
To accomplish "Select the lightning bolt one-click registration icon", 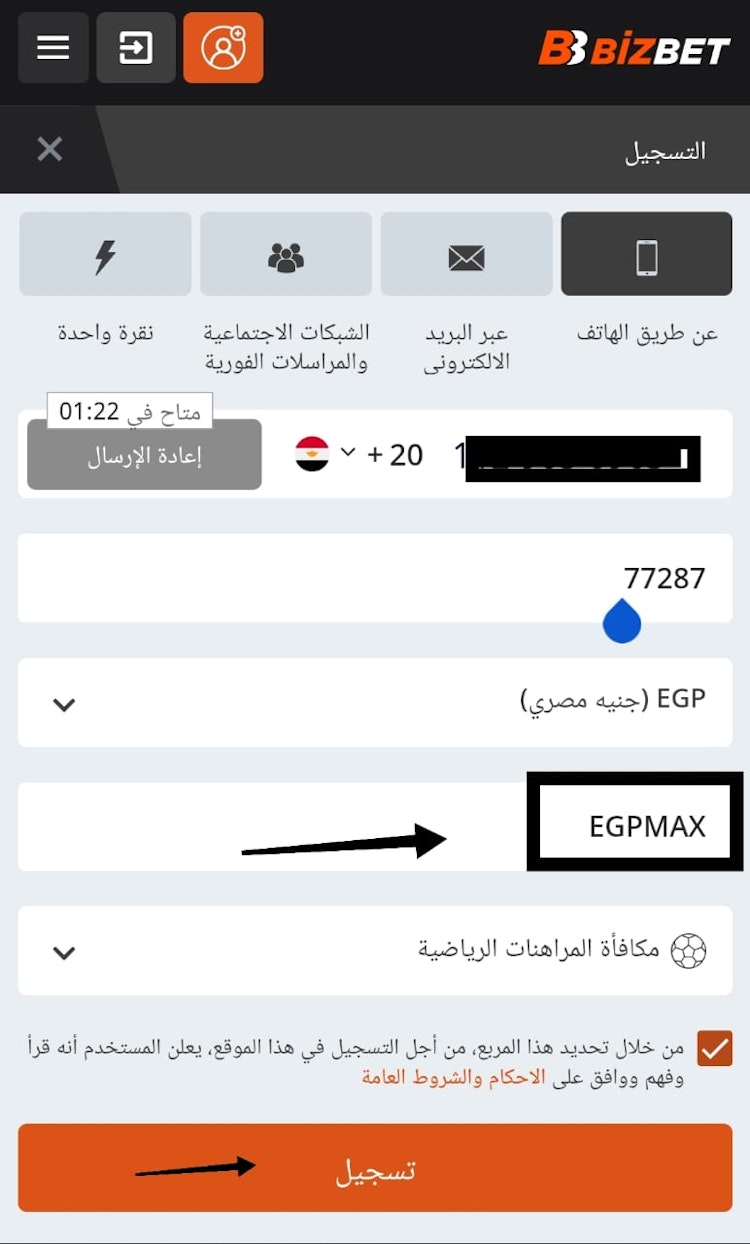I will (x=104, y=254).
